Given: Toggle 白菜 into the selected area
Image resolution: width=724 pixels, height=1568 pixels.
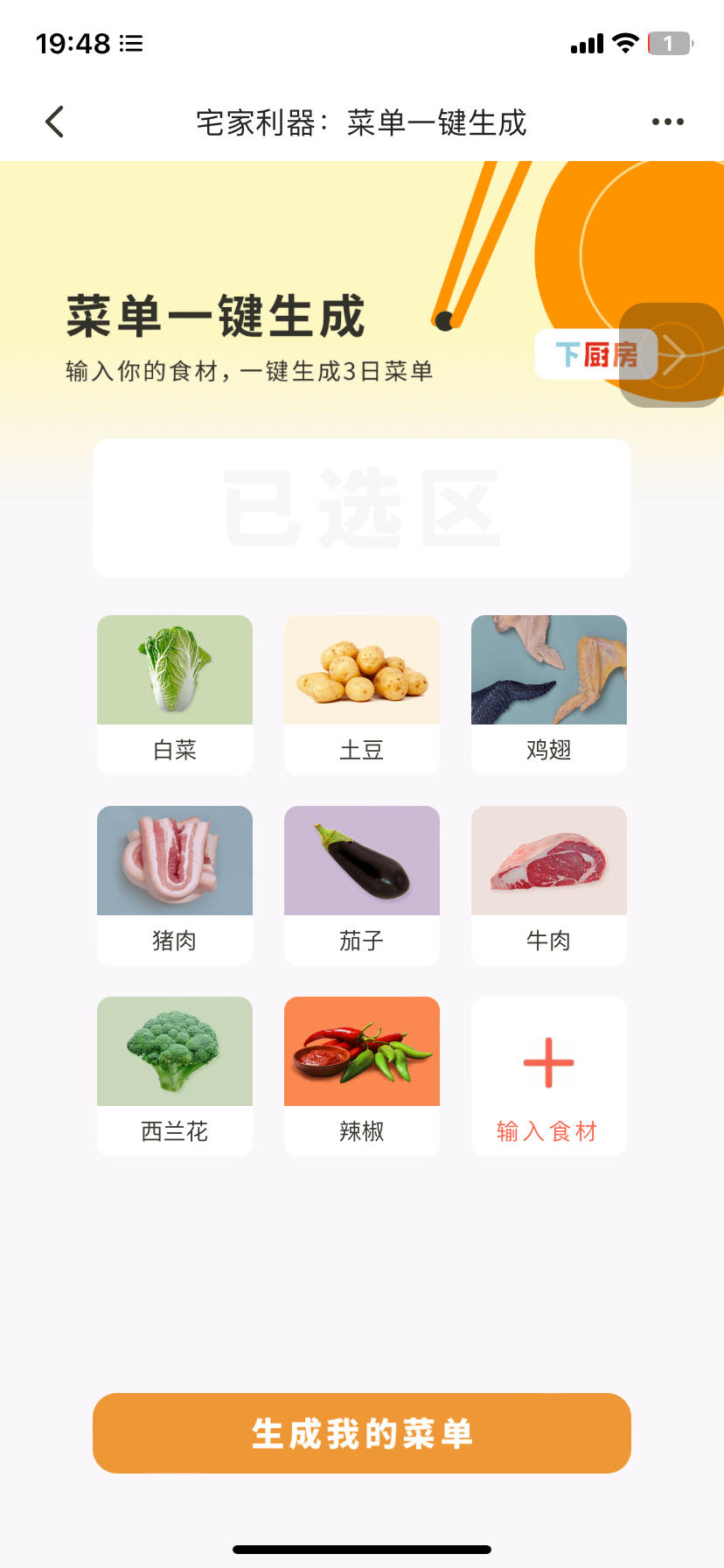Looking at the screenshot, I should point(174,694).
